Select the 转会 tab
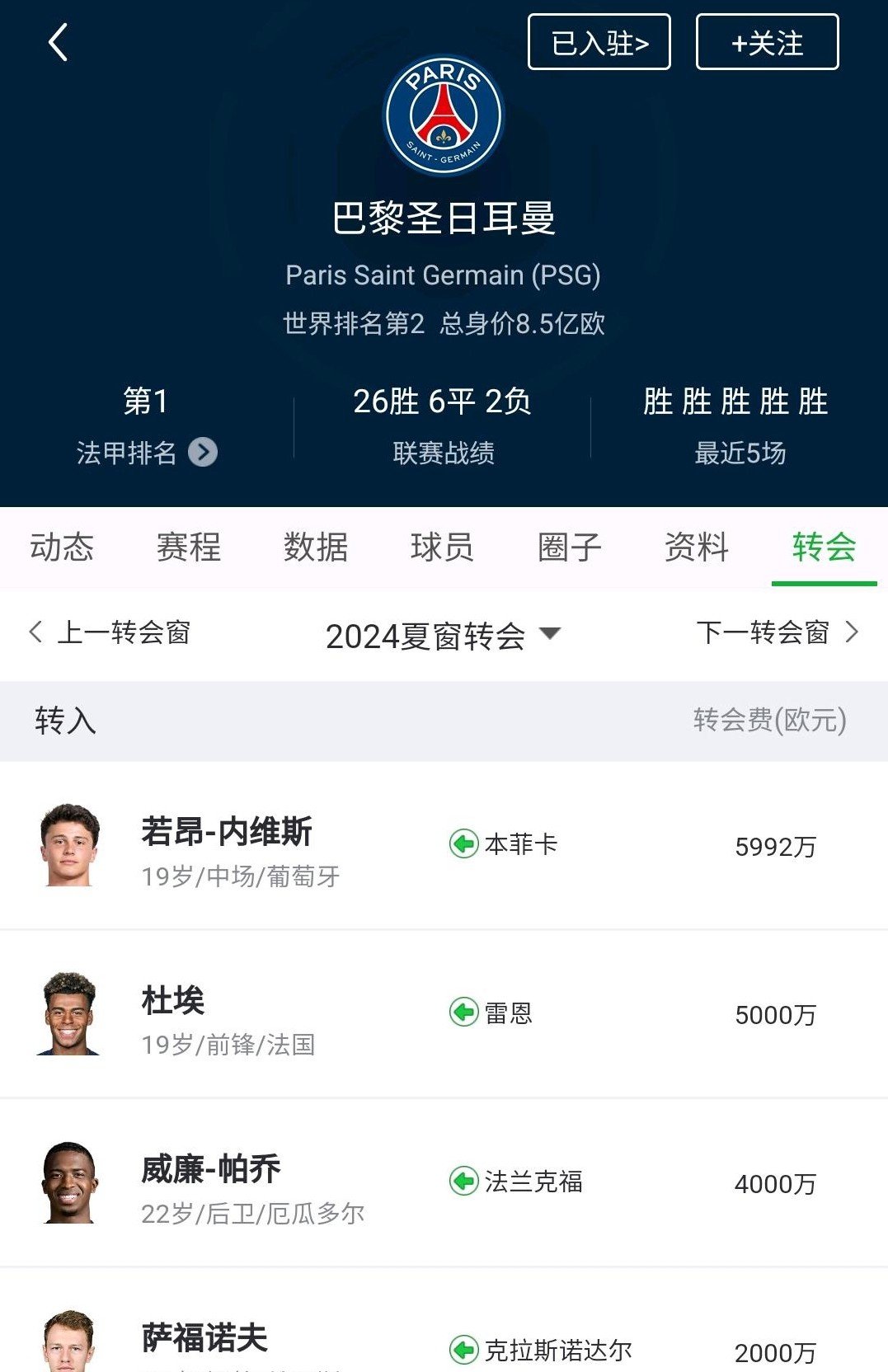This screenshot has width=888, height=1372. point(822,547)
